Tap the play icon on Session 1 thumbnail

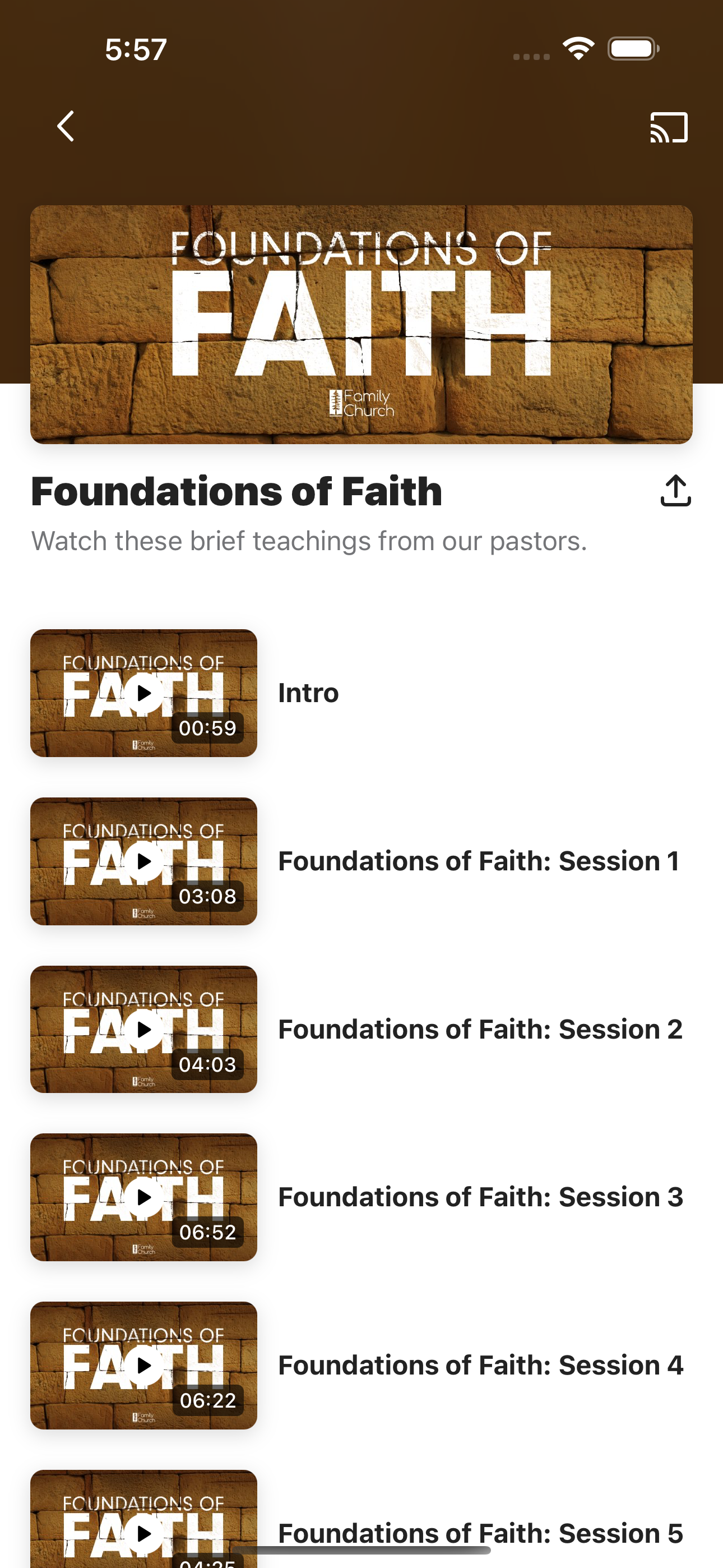click(143, 861)
